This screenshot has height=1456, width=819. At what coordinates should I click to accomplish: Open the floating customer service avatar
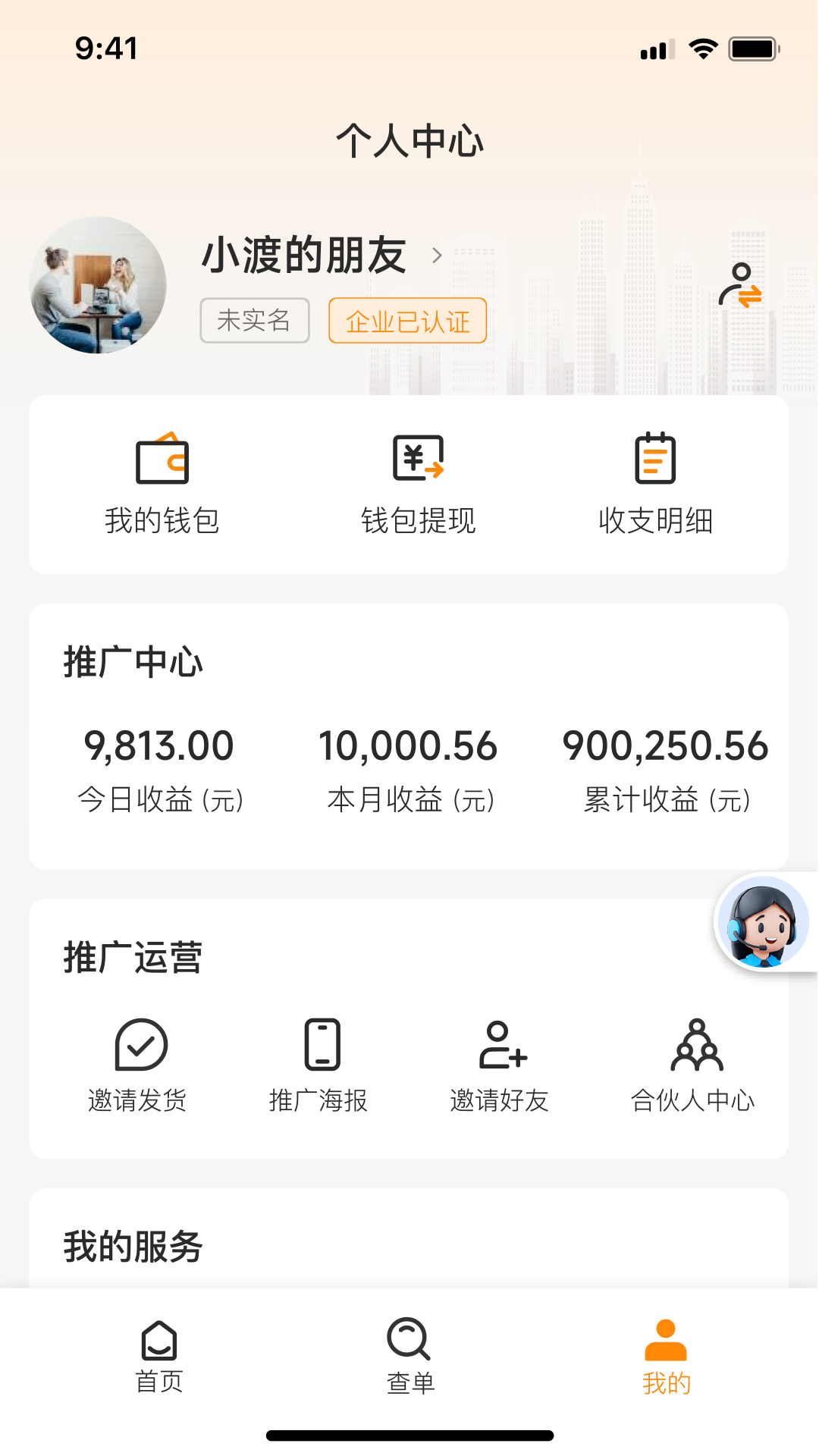(x=762, y=922)
